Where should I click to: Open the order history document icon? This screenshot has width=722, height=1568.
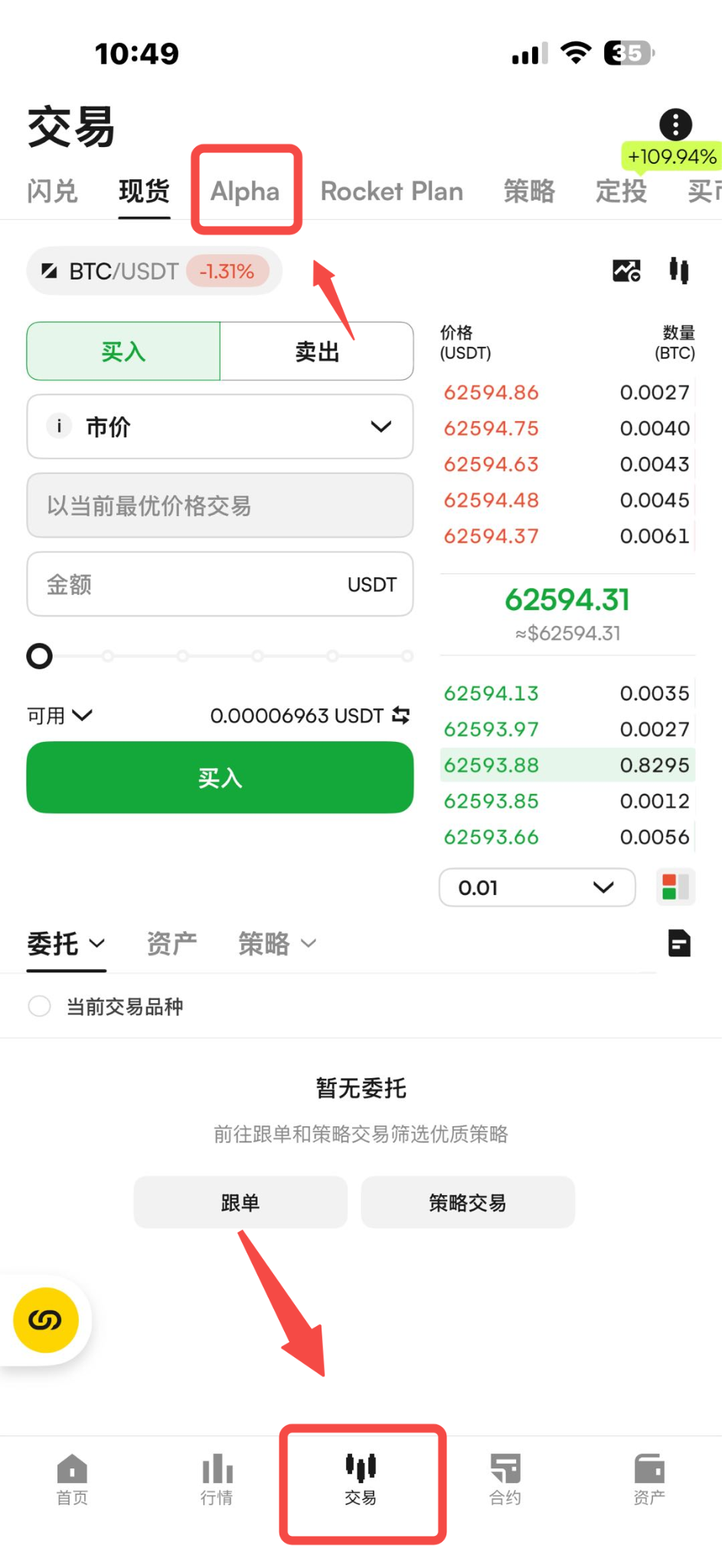coord(679,943)
